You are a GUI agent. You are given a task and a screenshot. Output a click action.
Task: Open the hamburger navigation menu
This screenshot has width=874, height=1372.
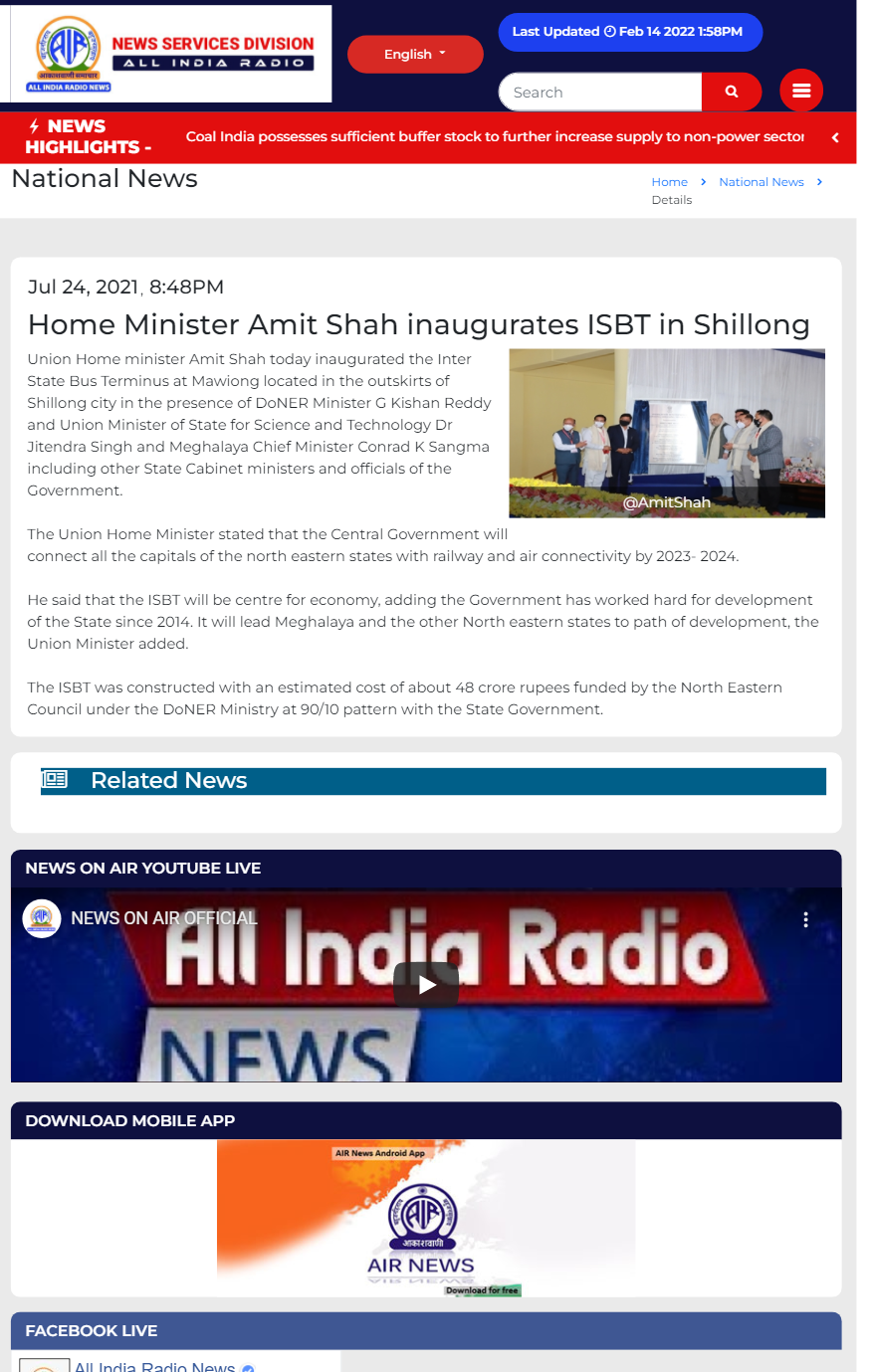click(x=800, y=90)
